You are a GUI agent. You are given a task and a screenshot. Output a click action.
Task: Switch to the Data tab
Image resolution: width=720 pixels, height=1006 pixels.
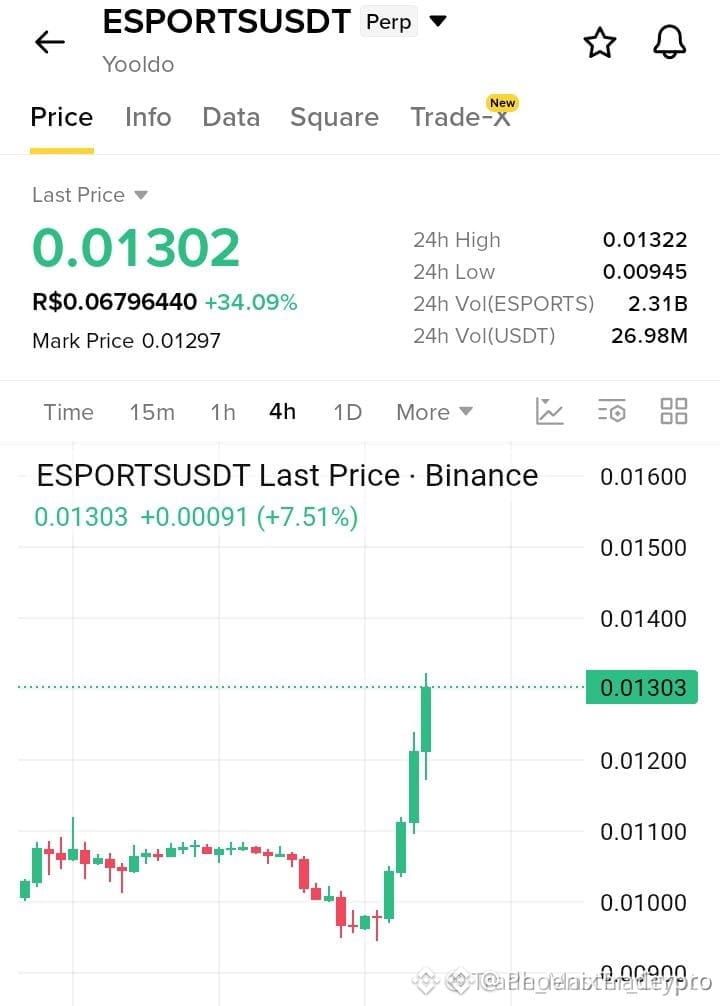pos(231,117)
